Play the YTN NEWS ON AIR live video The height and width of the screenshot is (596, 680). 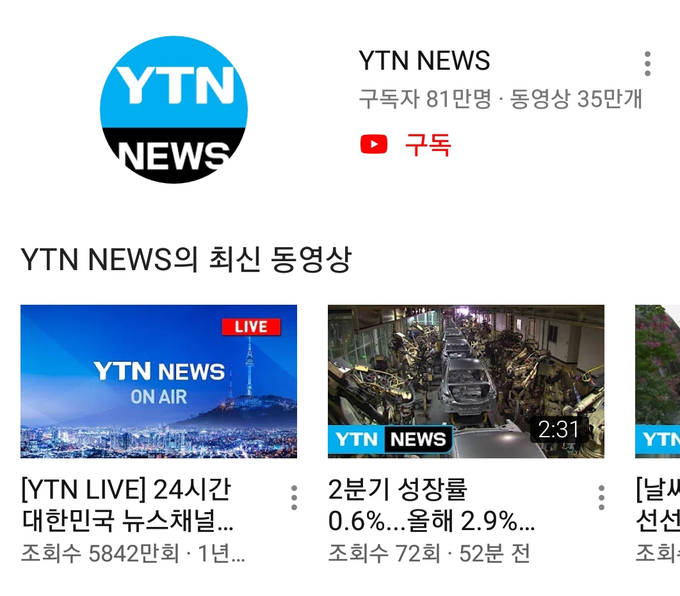(158, 381)
